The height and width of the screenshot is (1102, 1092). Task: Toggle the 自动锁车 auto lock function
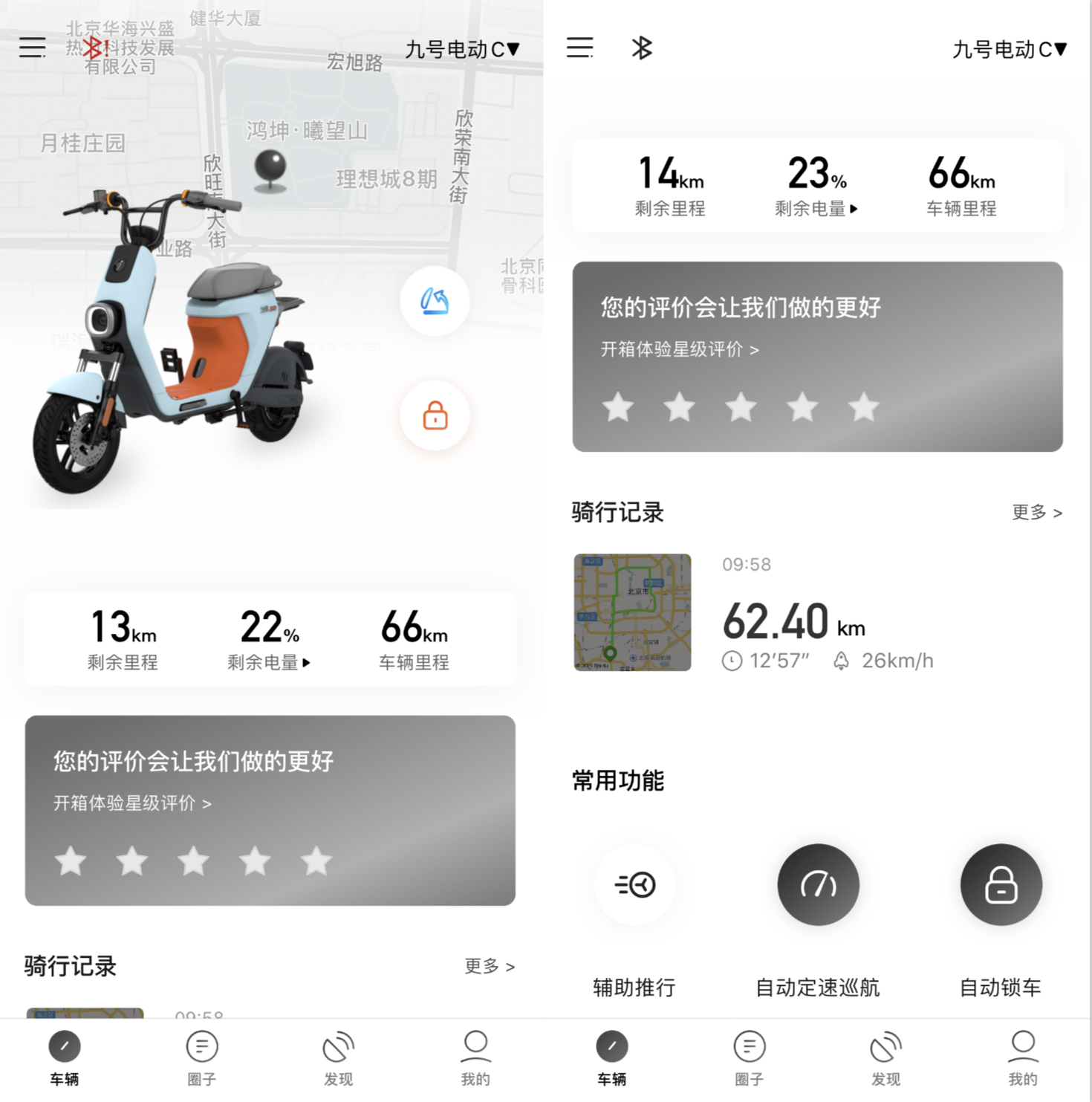(1001, 884)
